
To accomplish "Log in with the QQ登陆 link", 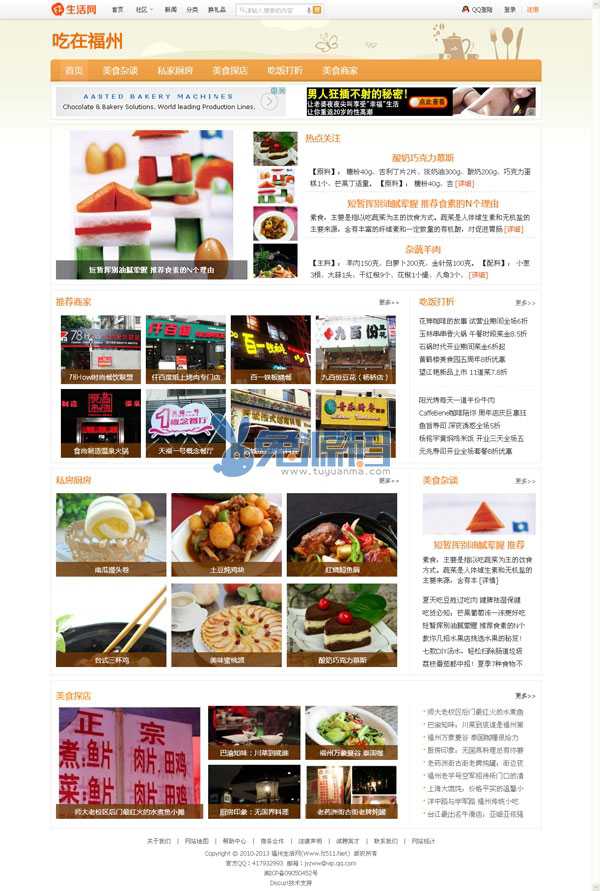I will 477,9.
